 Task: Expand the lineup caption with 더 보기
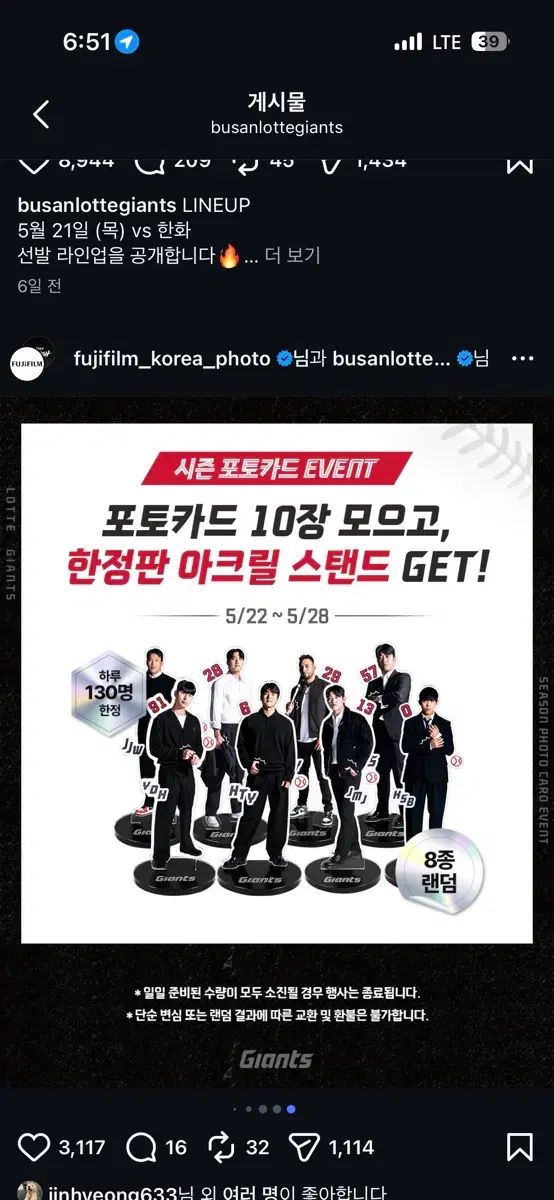pos(292,256)
